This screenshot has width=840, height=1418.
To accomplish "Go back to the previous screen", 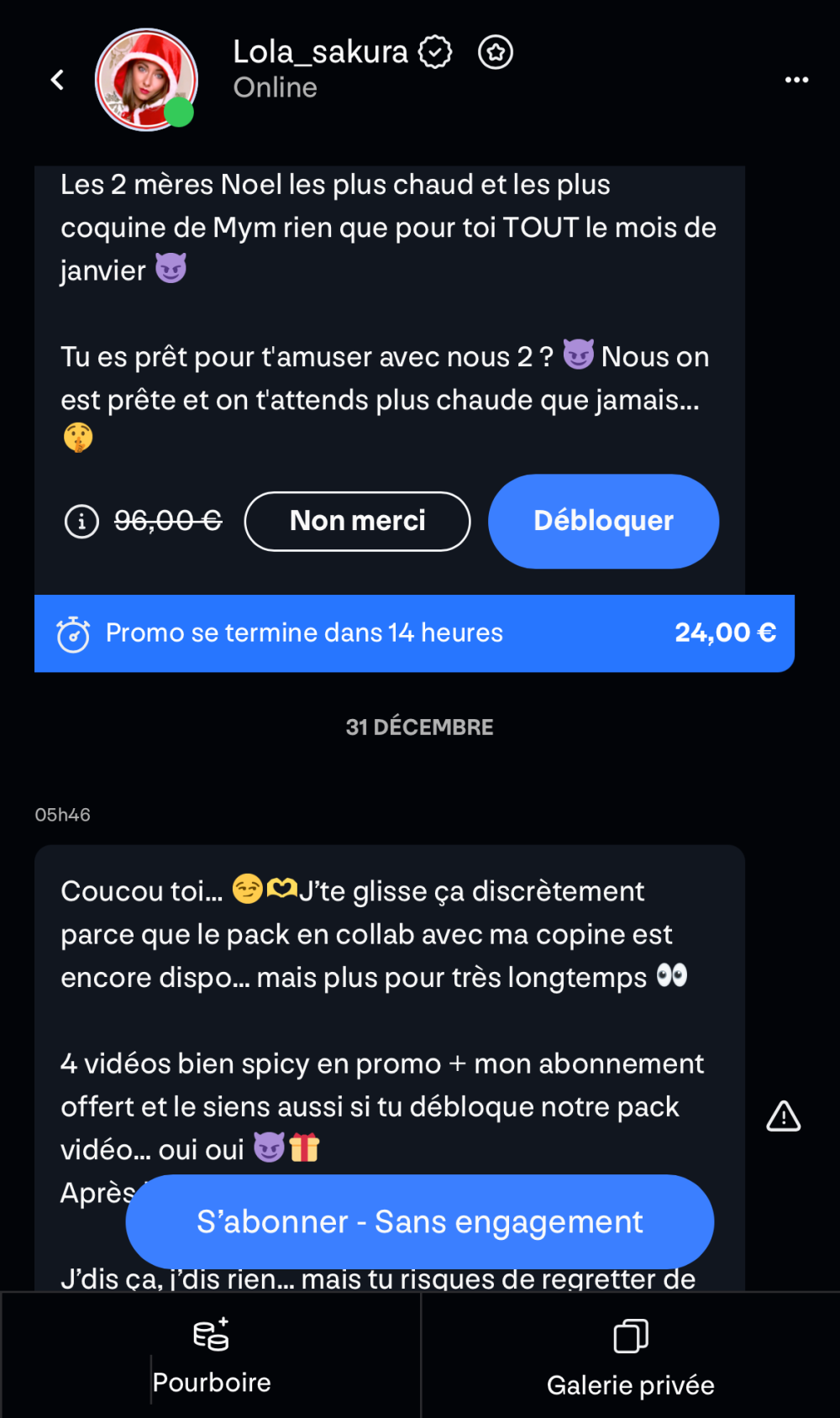I will (x=57, y=80).
